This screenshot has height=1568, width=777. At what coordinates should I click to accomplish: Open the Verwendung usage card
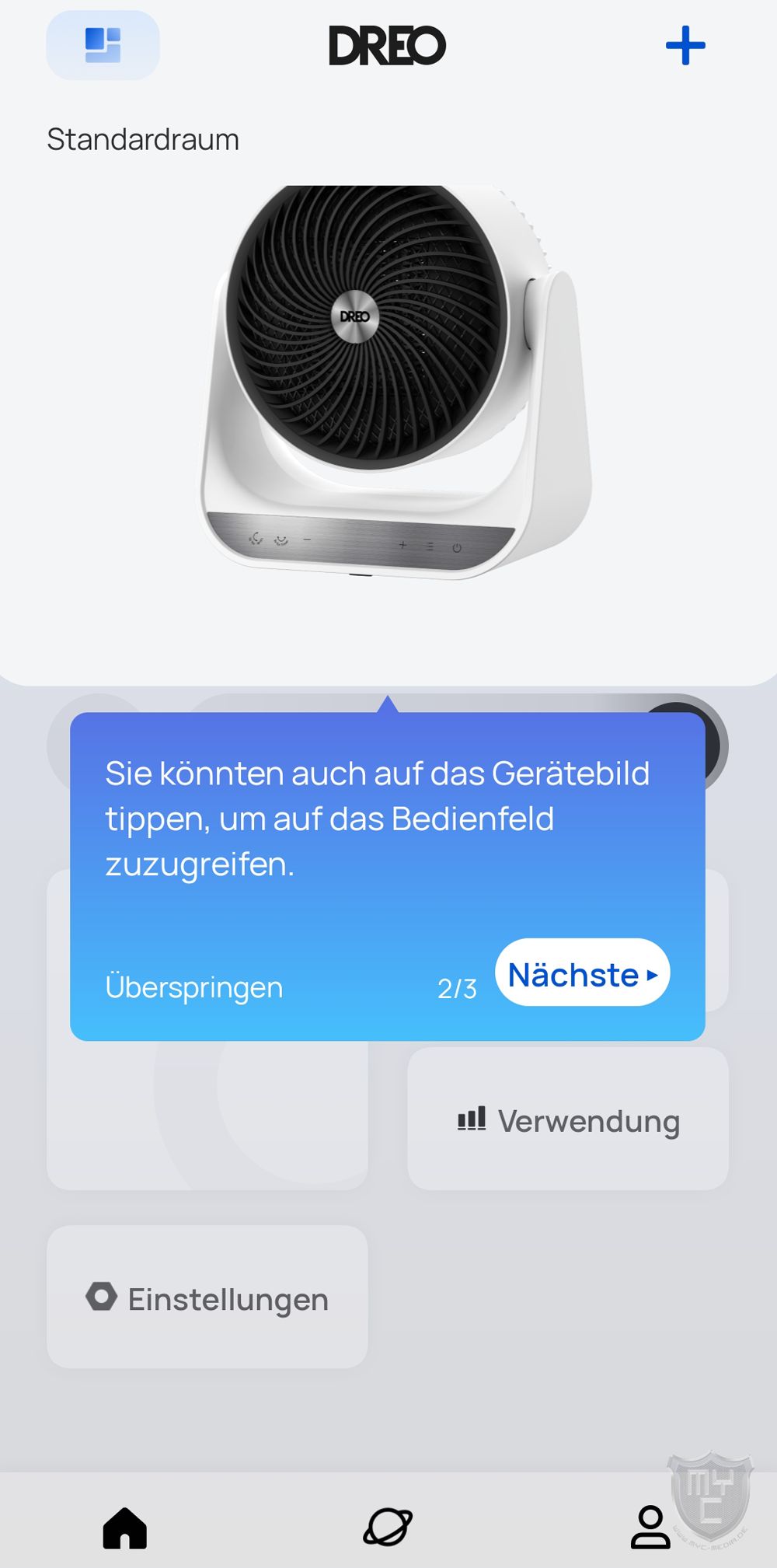click(x=568, y=1120)
